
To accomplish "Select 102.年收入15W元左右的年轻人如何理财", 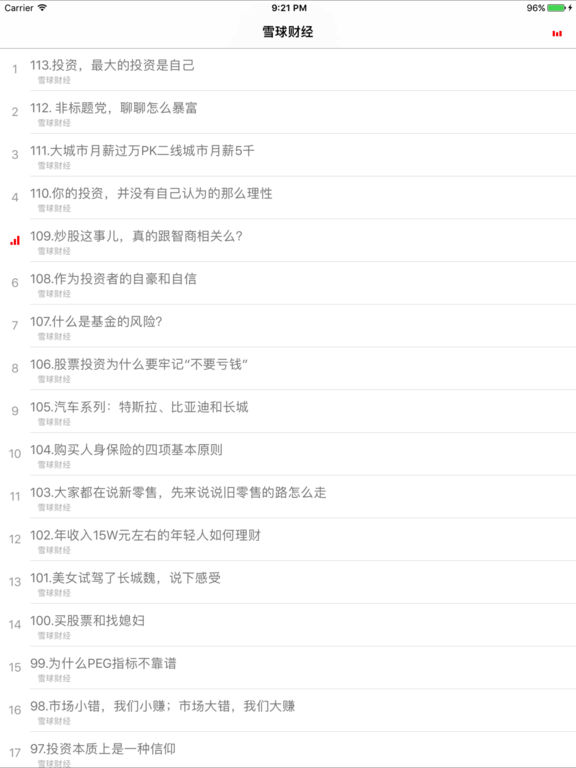I will pos(288,539).
